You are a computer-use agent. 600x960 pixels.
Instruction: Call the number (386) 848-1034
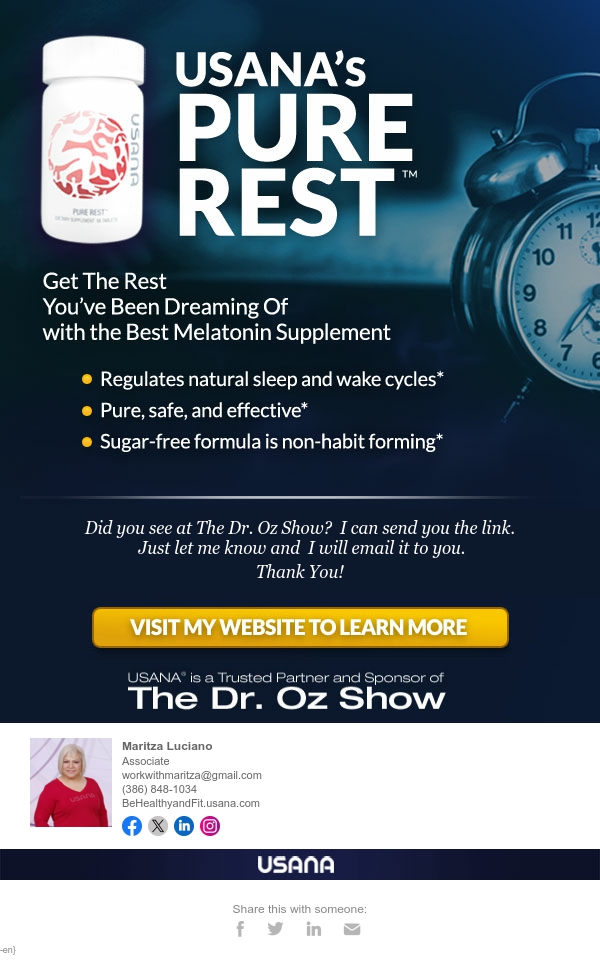[x=159, y=789]
